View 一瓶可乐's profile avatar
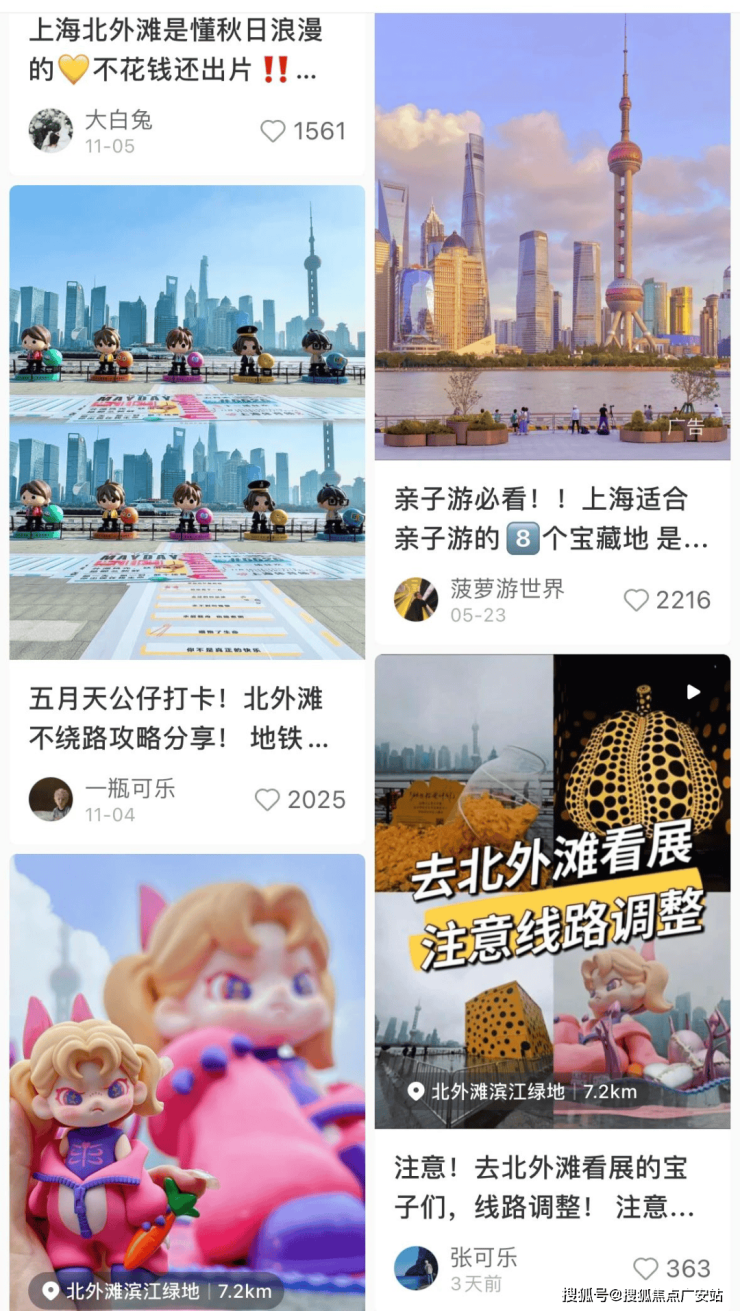The image size is (740, 1311). pyautogui.click(x=51, y=799)
